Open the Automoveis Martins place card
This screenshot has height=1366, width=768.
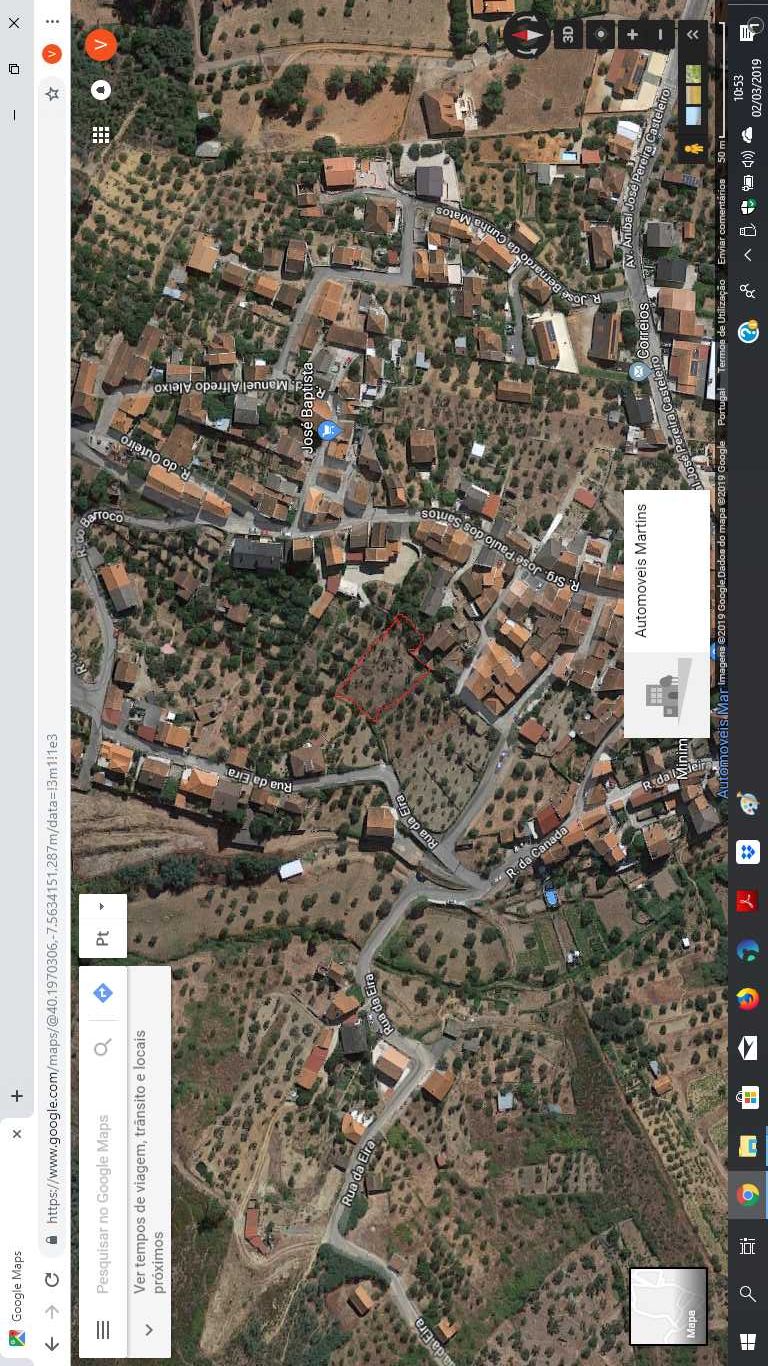(x=666, y=613)
